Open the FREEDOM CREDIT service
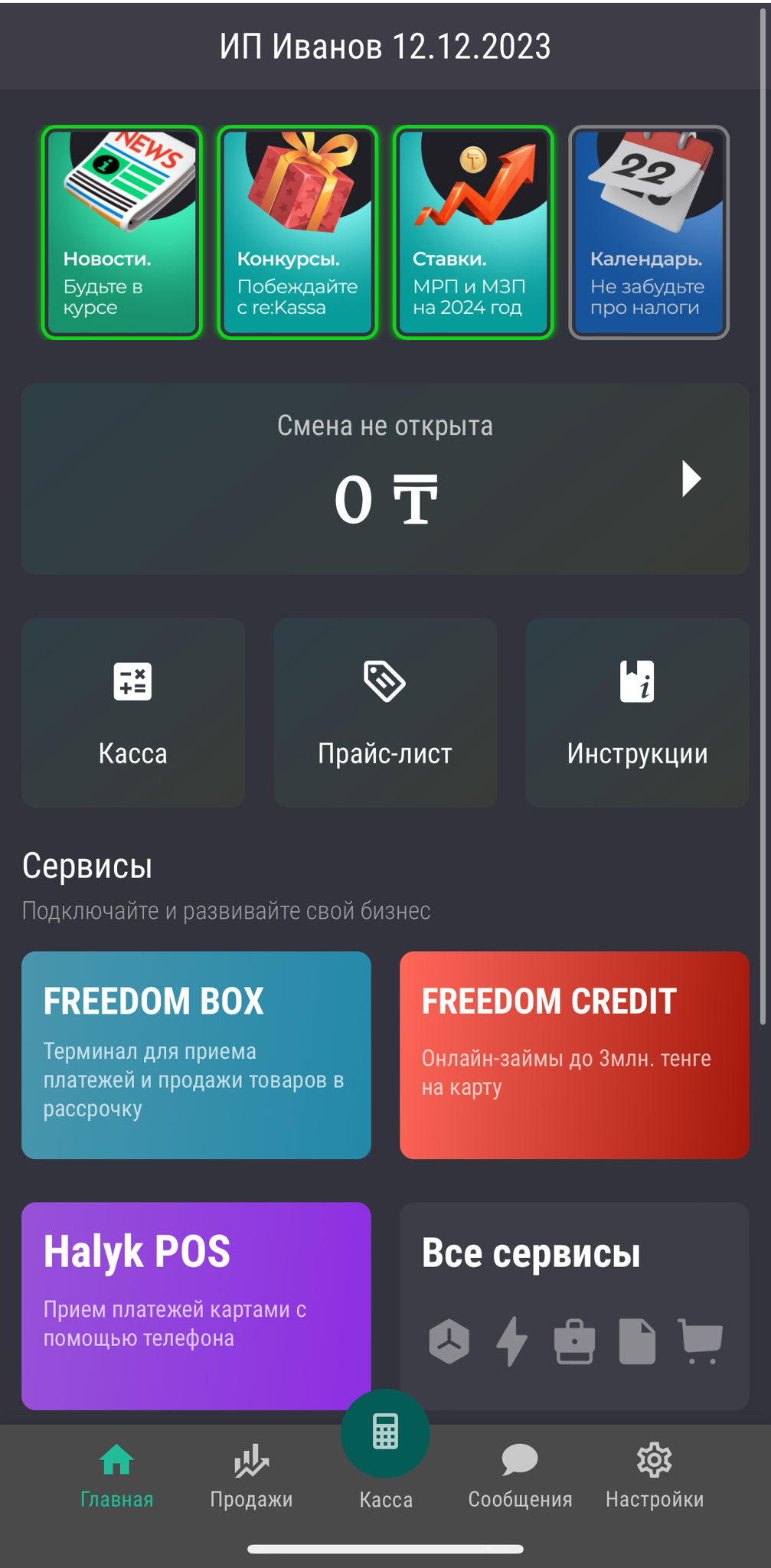 pos(574,1054)
